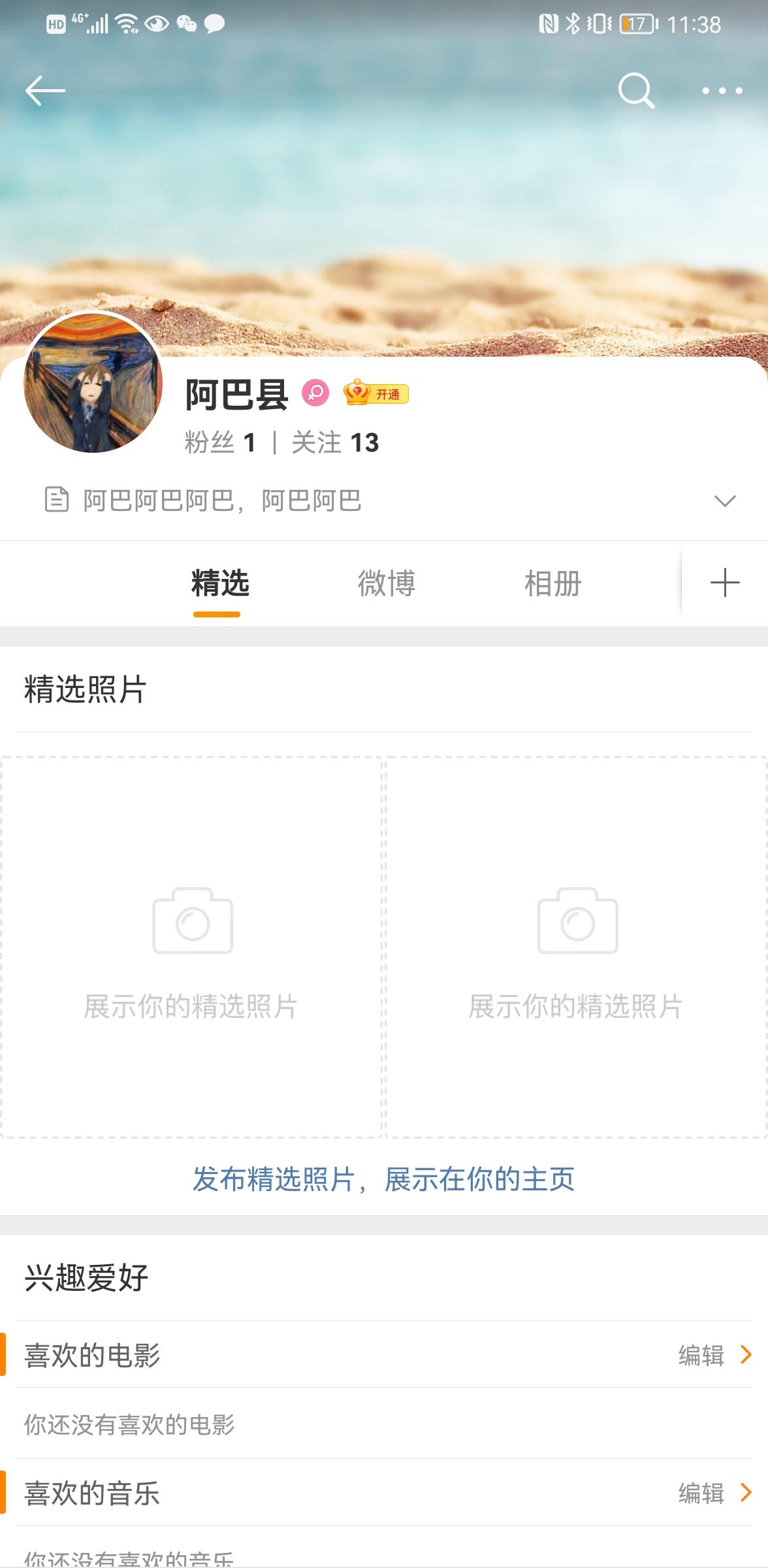
Task: Go back using the top-left arrow
Action: pos(45,90)
